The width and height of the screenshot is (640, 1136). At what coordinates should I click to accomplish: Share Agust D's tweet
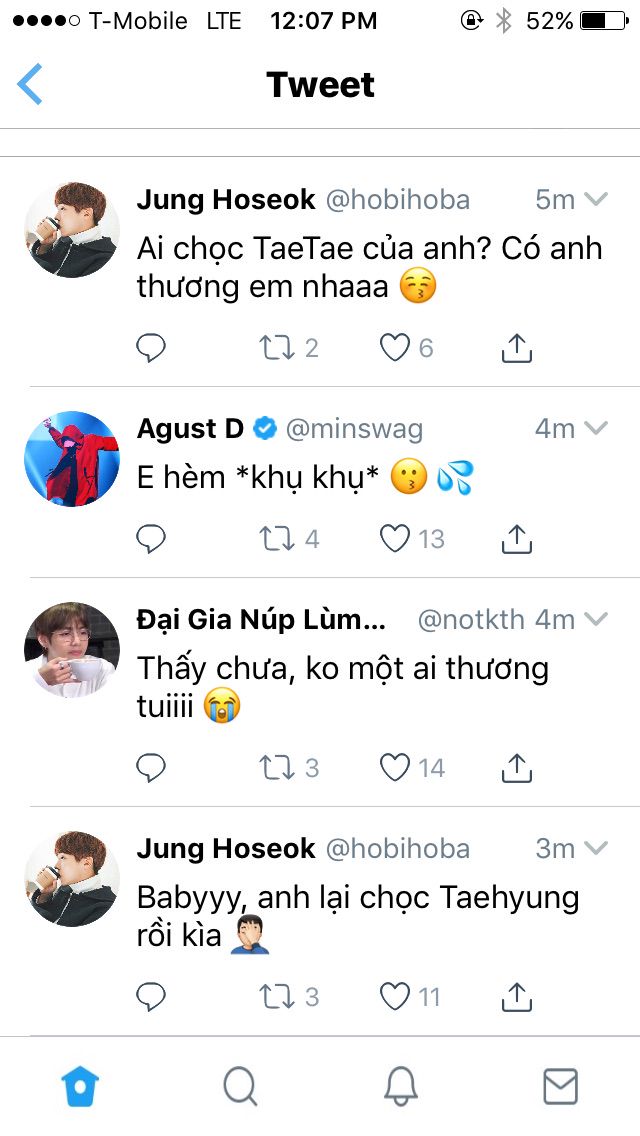tap(515, 539)
